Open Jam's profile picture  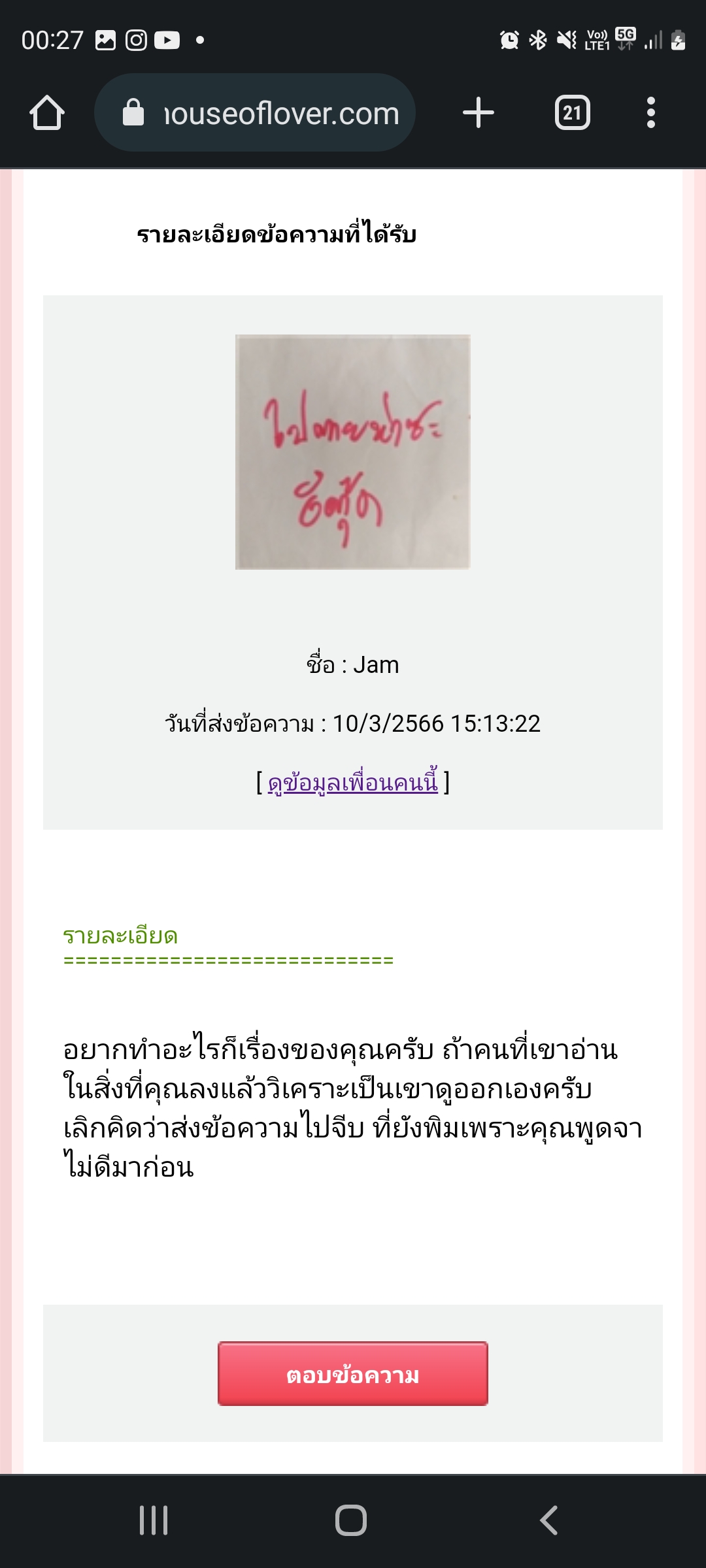point(352,451)
